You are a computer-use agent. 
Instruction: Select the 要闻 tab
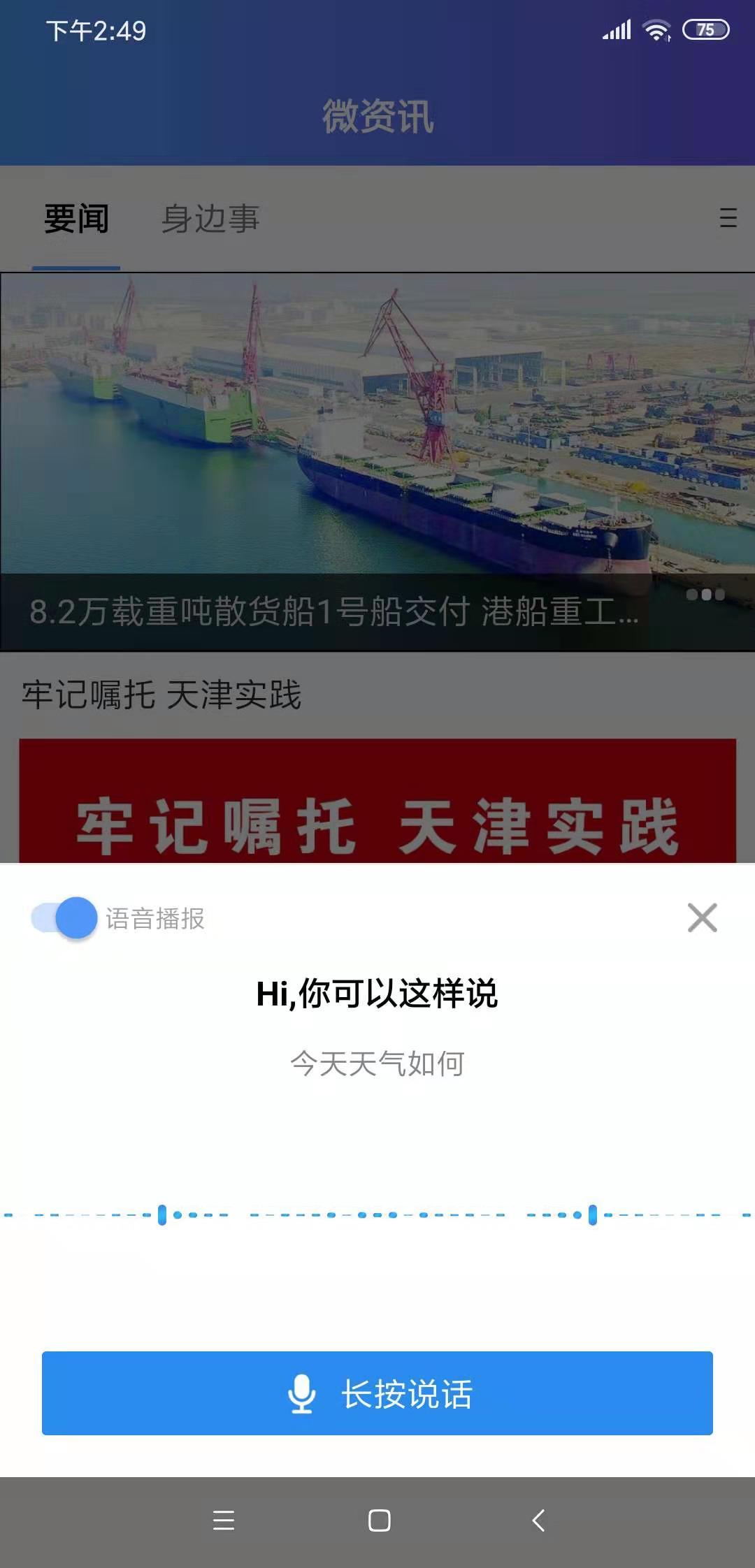(x=76, y=219)
